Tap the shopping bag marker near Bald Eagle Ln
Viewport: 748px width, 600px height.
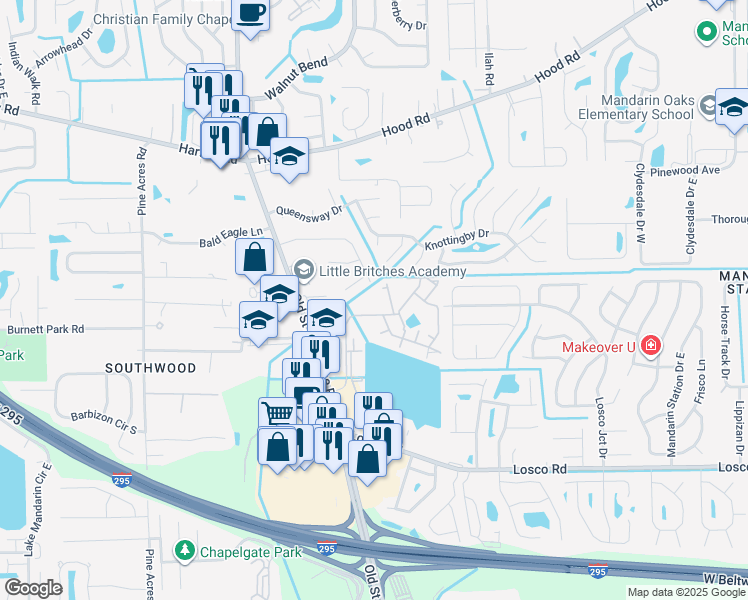click(255, 257)
